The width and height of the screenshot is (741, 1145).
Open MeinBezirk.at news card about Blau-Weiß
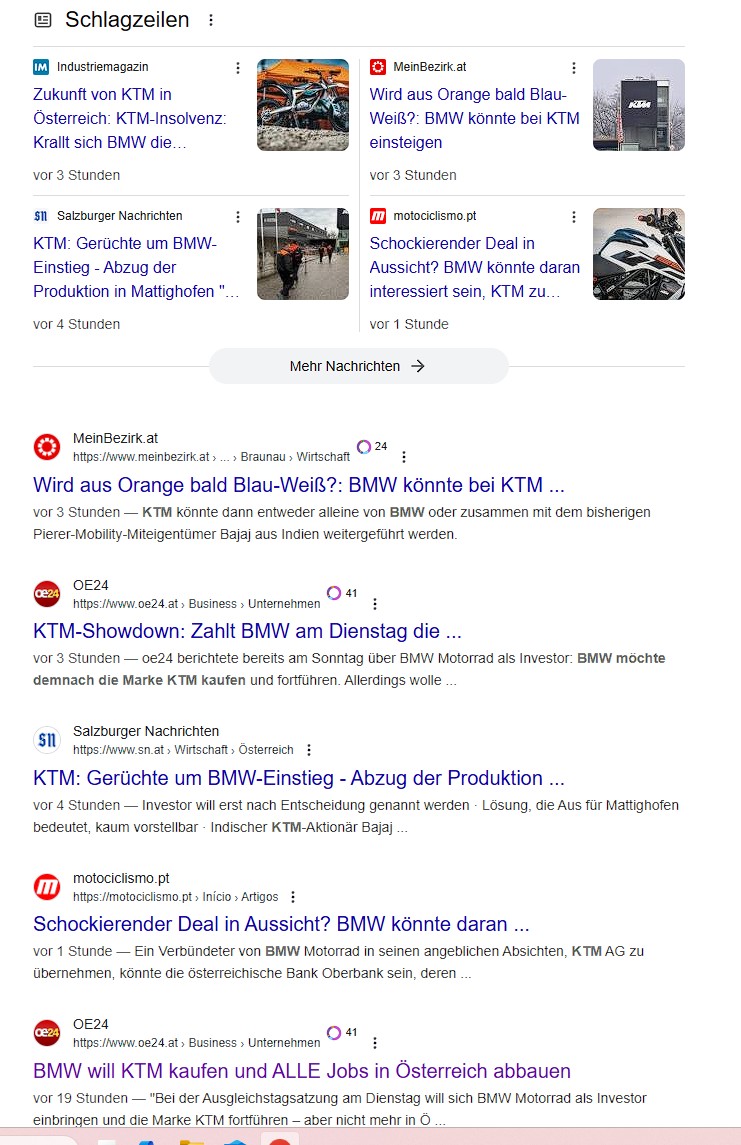pos(474,118)
